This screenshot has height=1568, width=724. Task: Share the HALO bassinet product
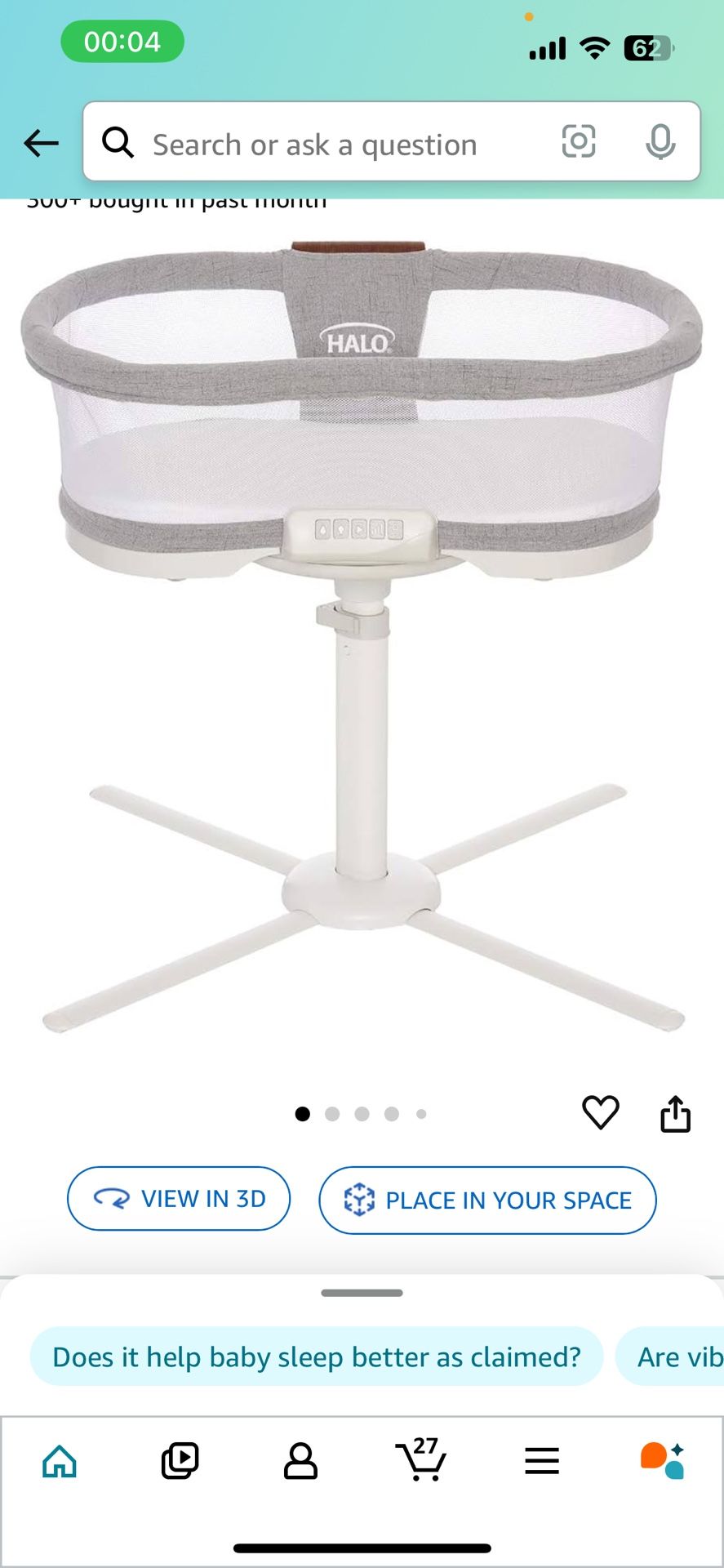(675, 1112)
